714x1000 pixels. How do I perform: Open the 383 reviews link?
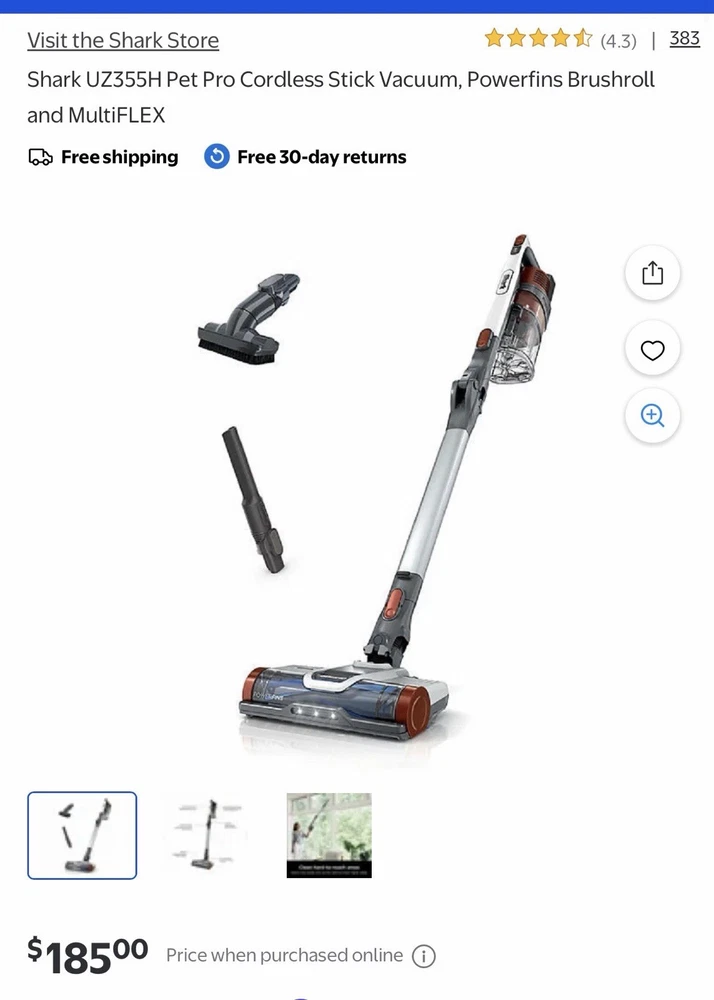click(685, 39)
